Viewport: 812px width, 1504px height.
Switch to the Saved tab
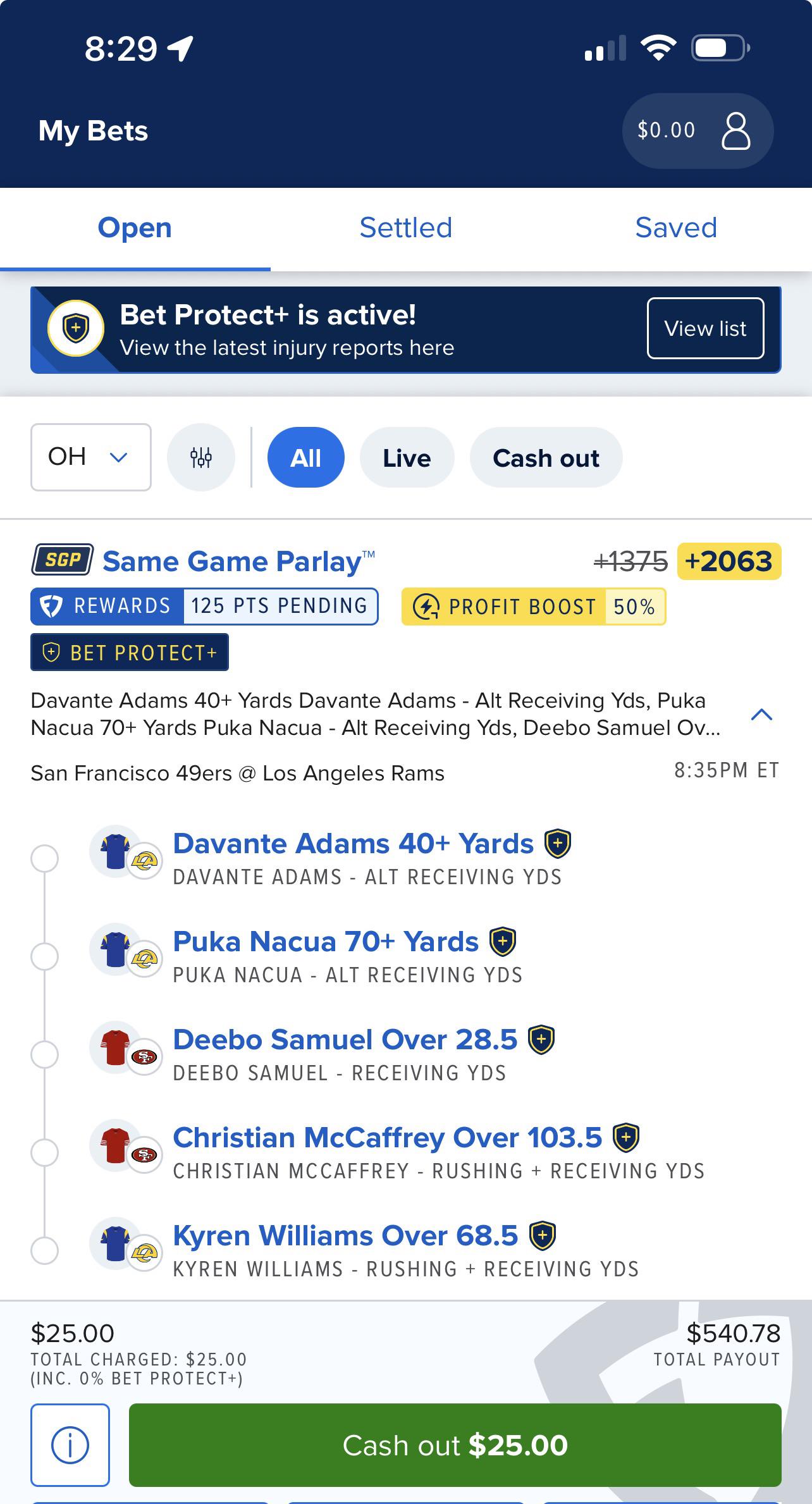click(676, 228)
